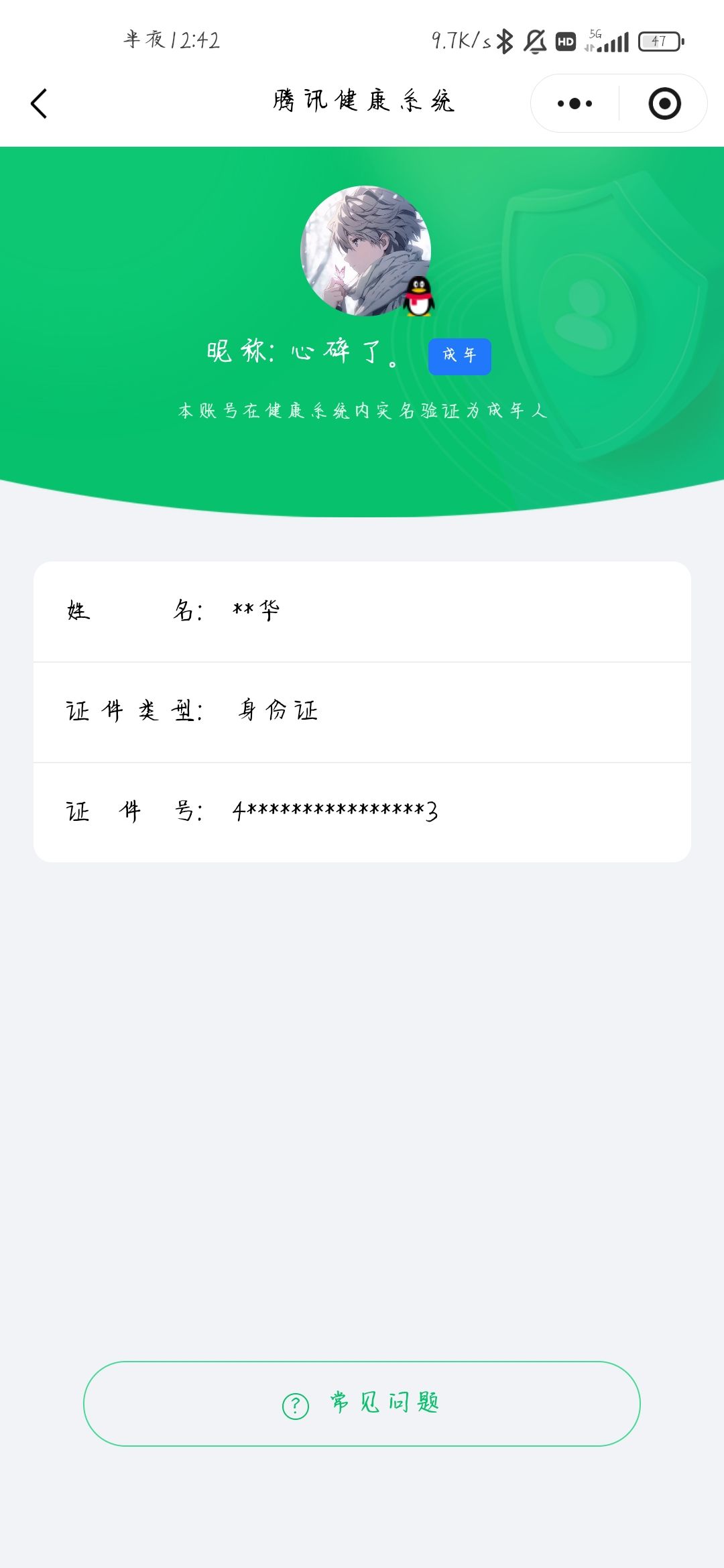The image size is (724, 1568).
Task: Close the mini program via circle icon
Action: click(x=664, y=104)
